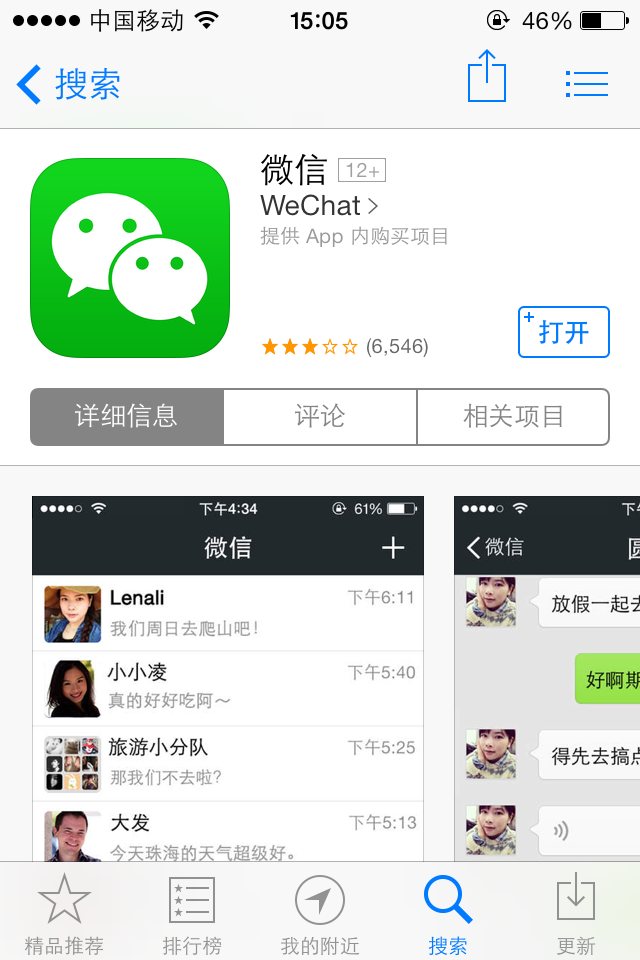640x960 pixels.
Task: Open the 精品推荐 tab
Action: point(64,912)
